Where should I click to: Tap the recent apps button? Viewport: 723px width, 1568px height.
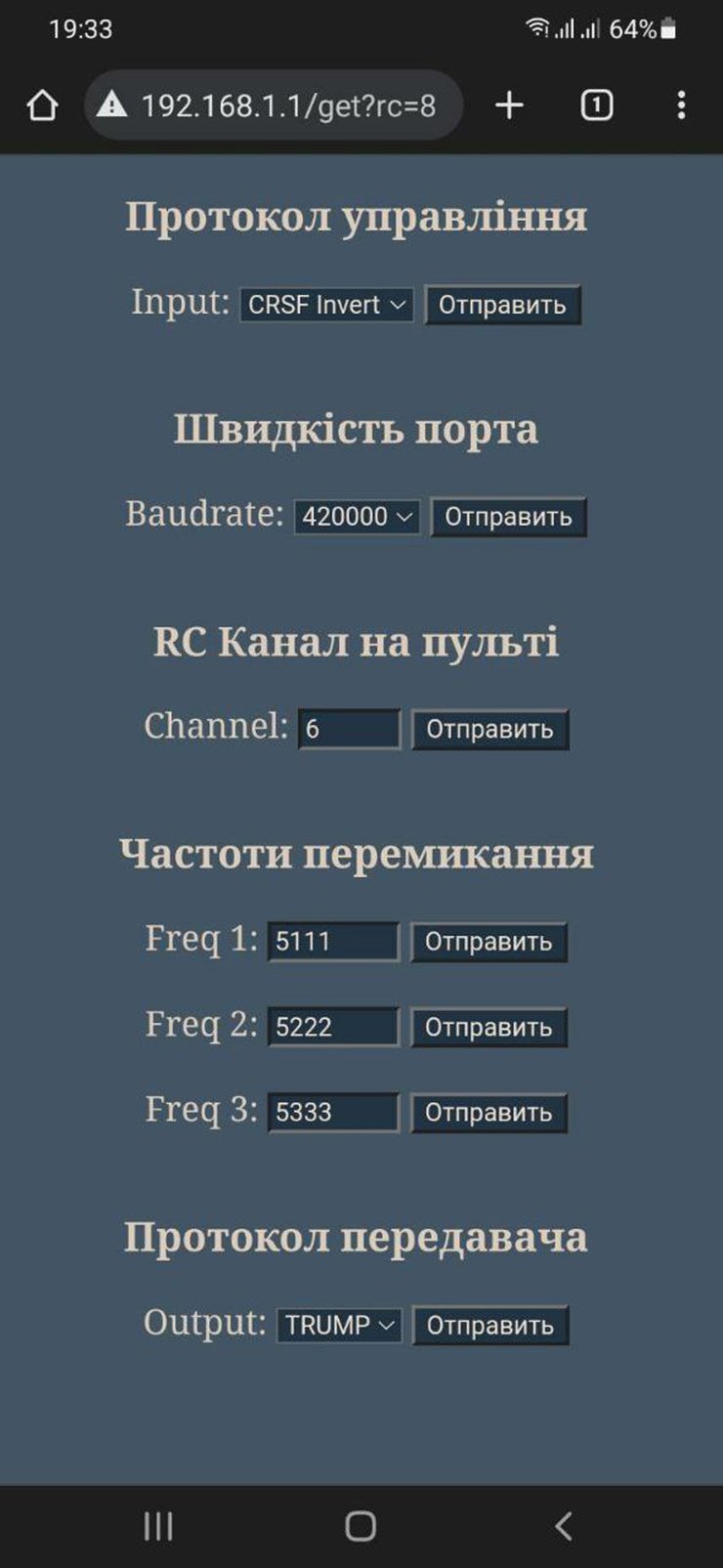(x=158, y=1524)
